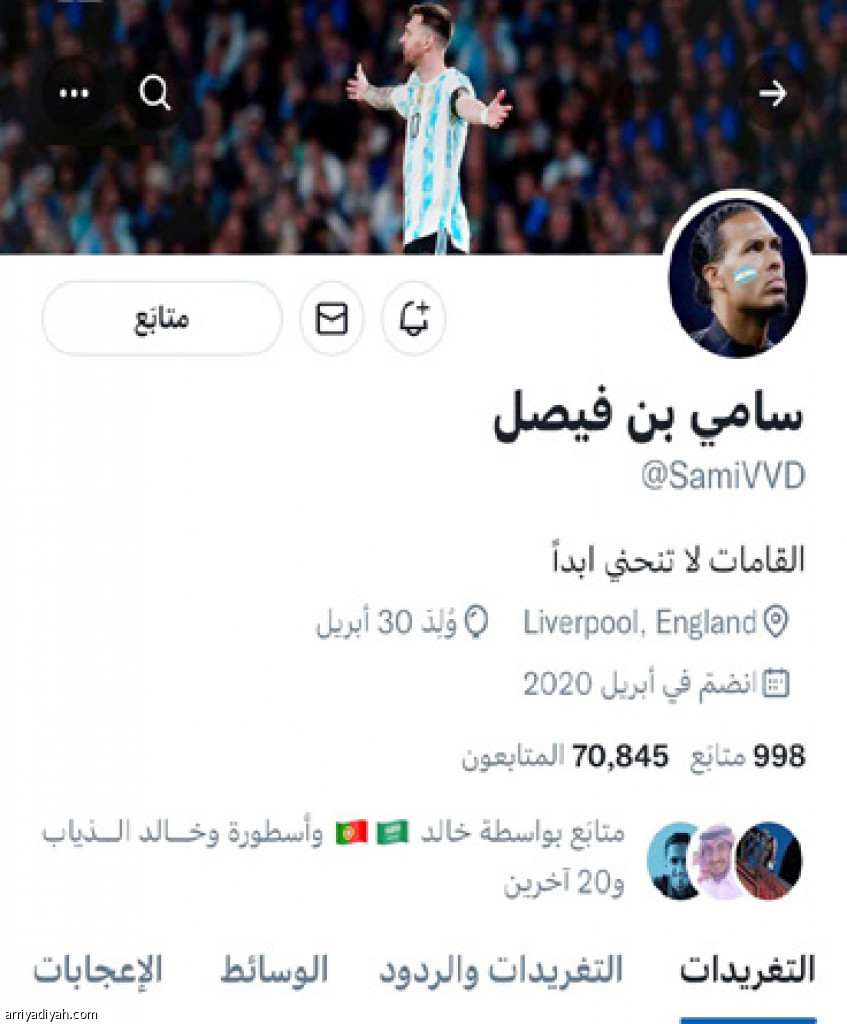Go back using the header arrow
The width and height of the screenshot is (847, 1024).
coord(772,94)
